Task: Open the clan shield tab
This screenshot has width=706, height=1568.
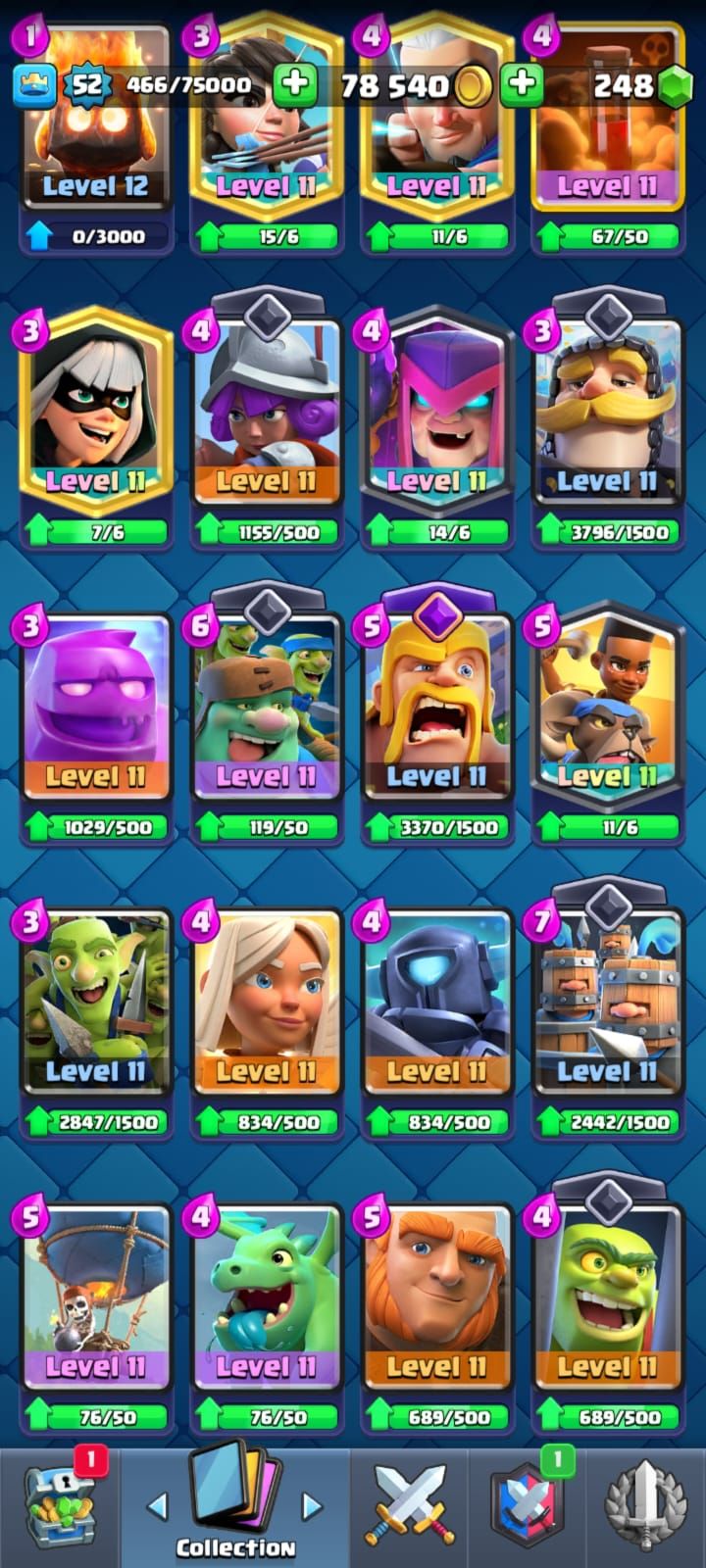Action: click(526, 1509)
